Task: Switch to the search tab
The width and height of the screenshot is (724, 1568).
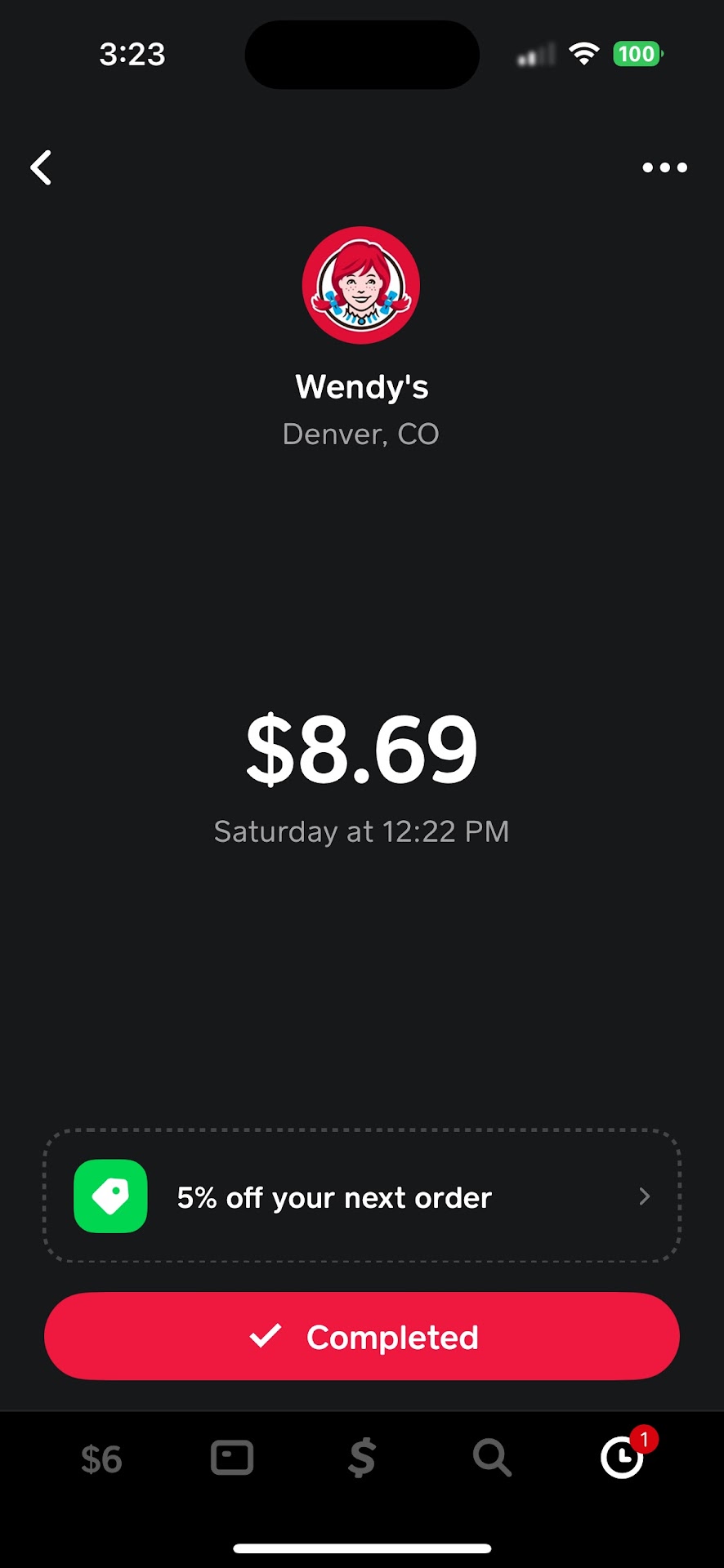Action: [x=492, y=1458]
